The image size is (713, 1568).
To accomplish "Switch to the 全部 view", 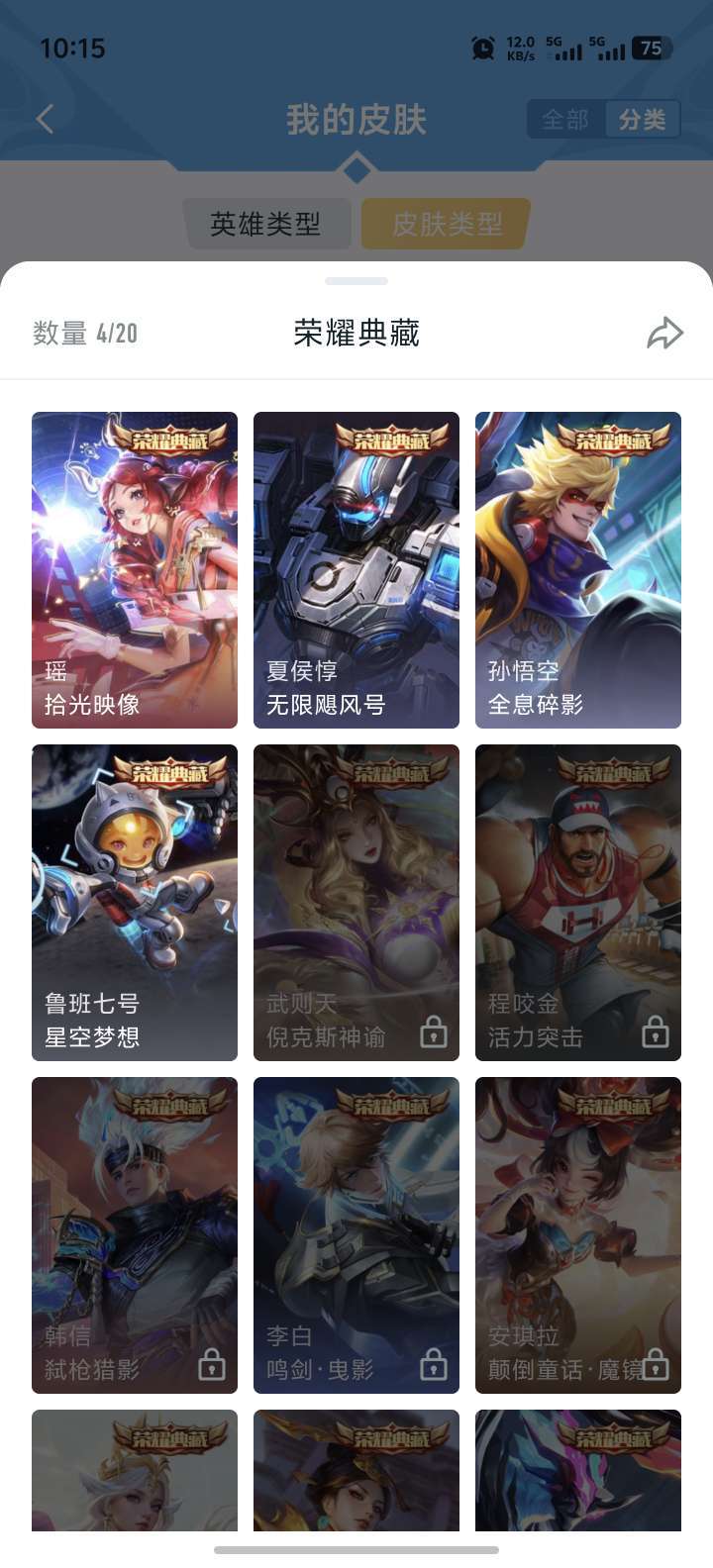I will (565, 120).
